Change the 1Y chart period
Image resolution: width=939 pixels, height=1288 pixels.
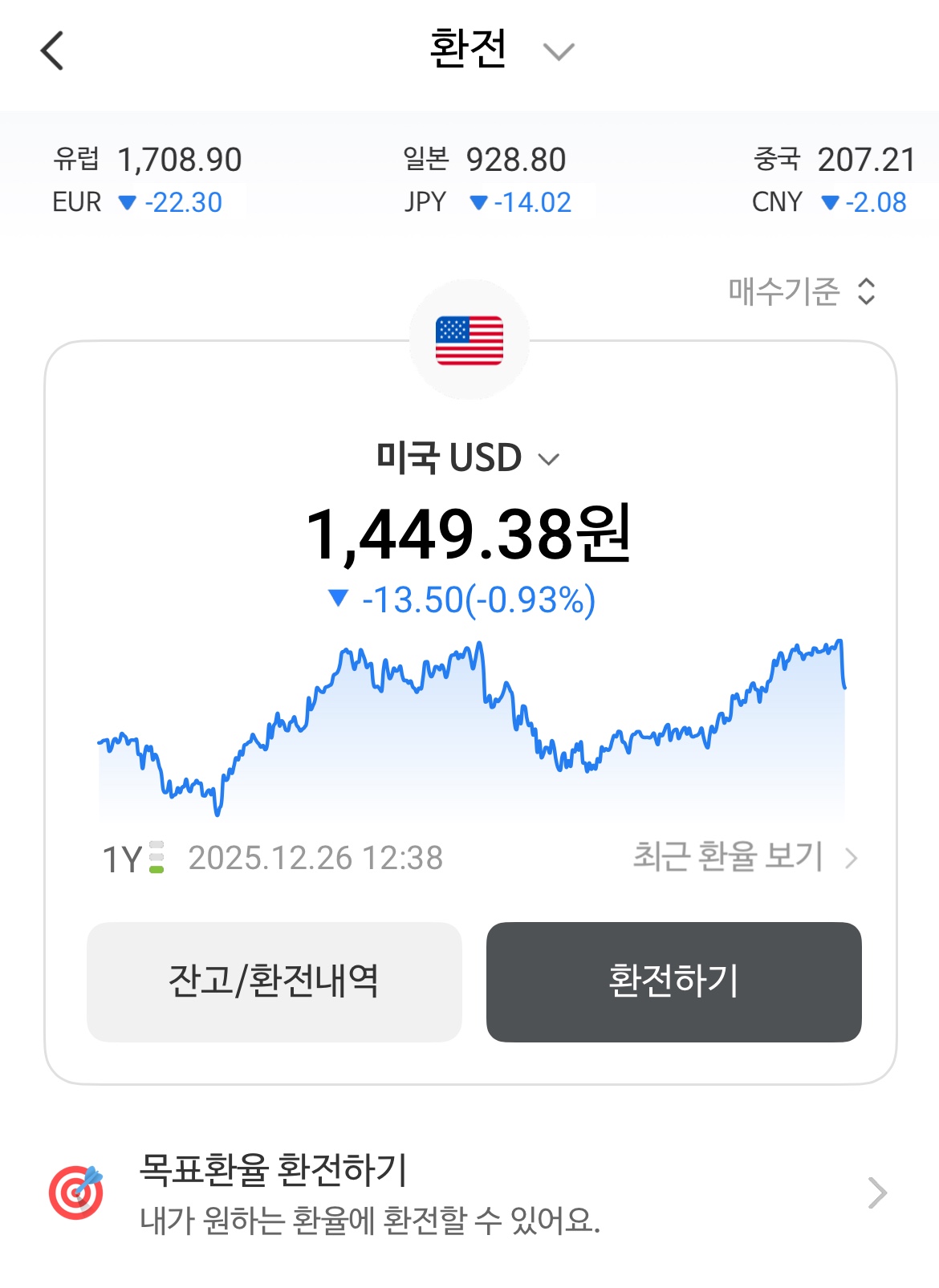pyautogui.click(x=133, y=859)
